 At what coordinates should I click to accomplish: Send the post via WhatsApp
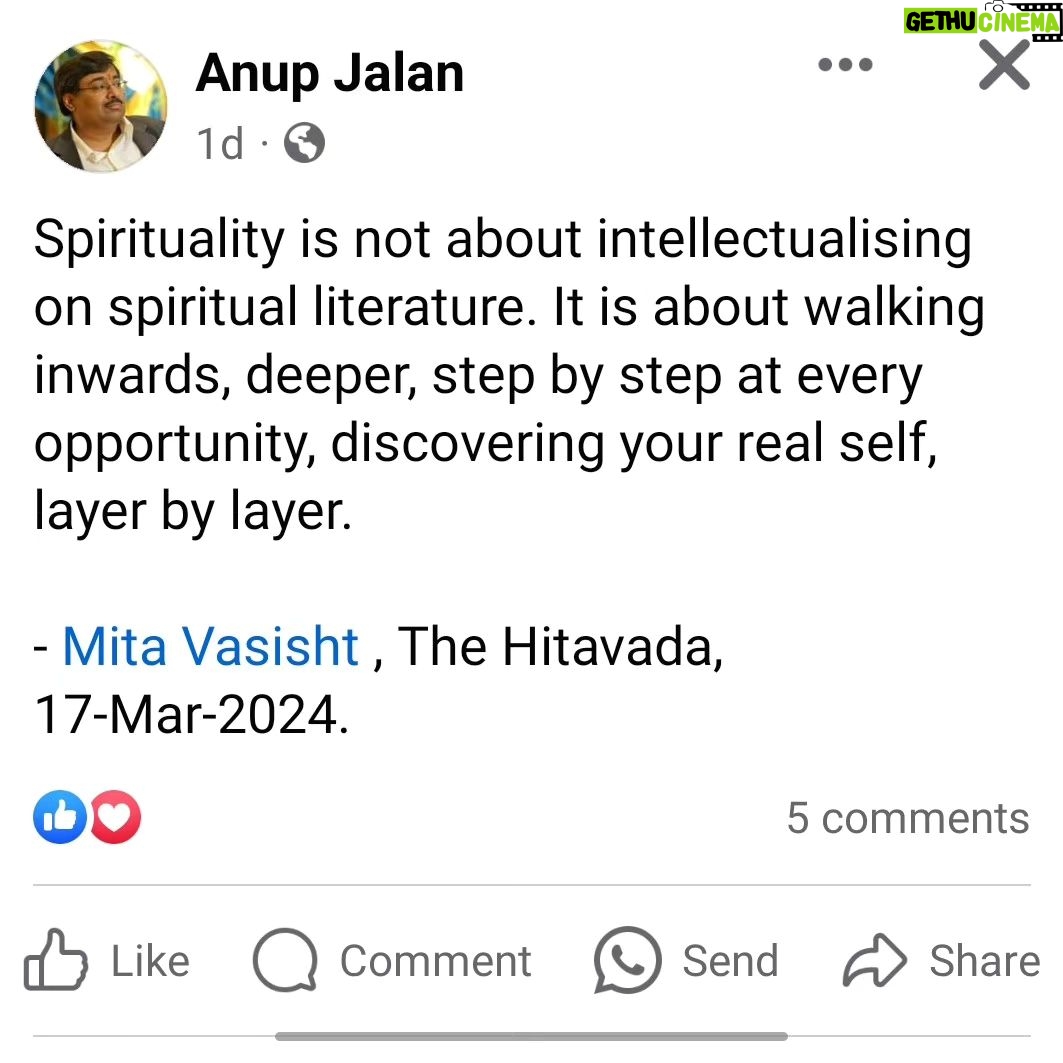click(685, 961)
